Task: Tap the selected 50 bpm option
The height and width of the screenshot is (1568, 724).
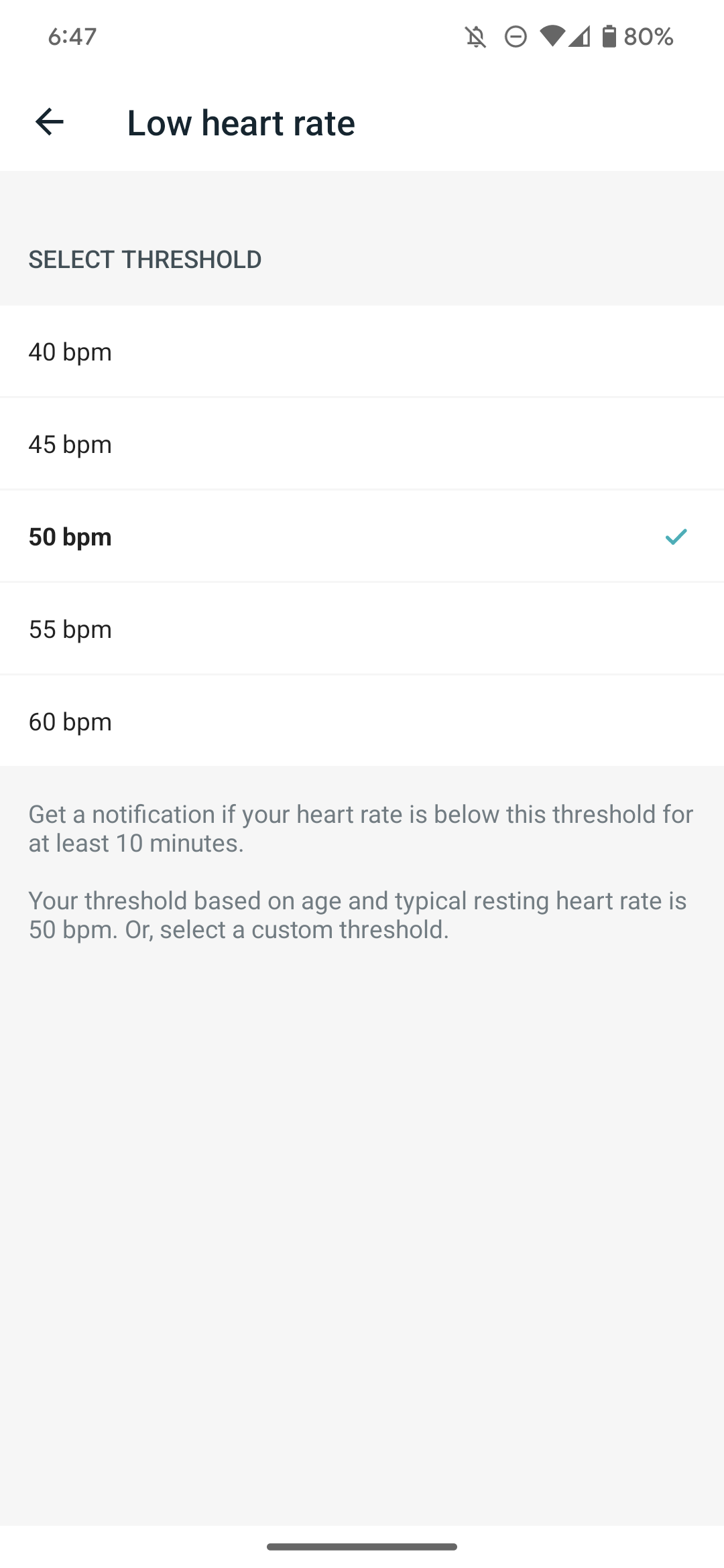Action: [x=362, y=537]
